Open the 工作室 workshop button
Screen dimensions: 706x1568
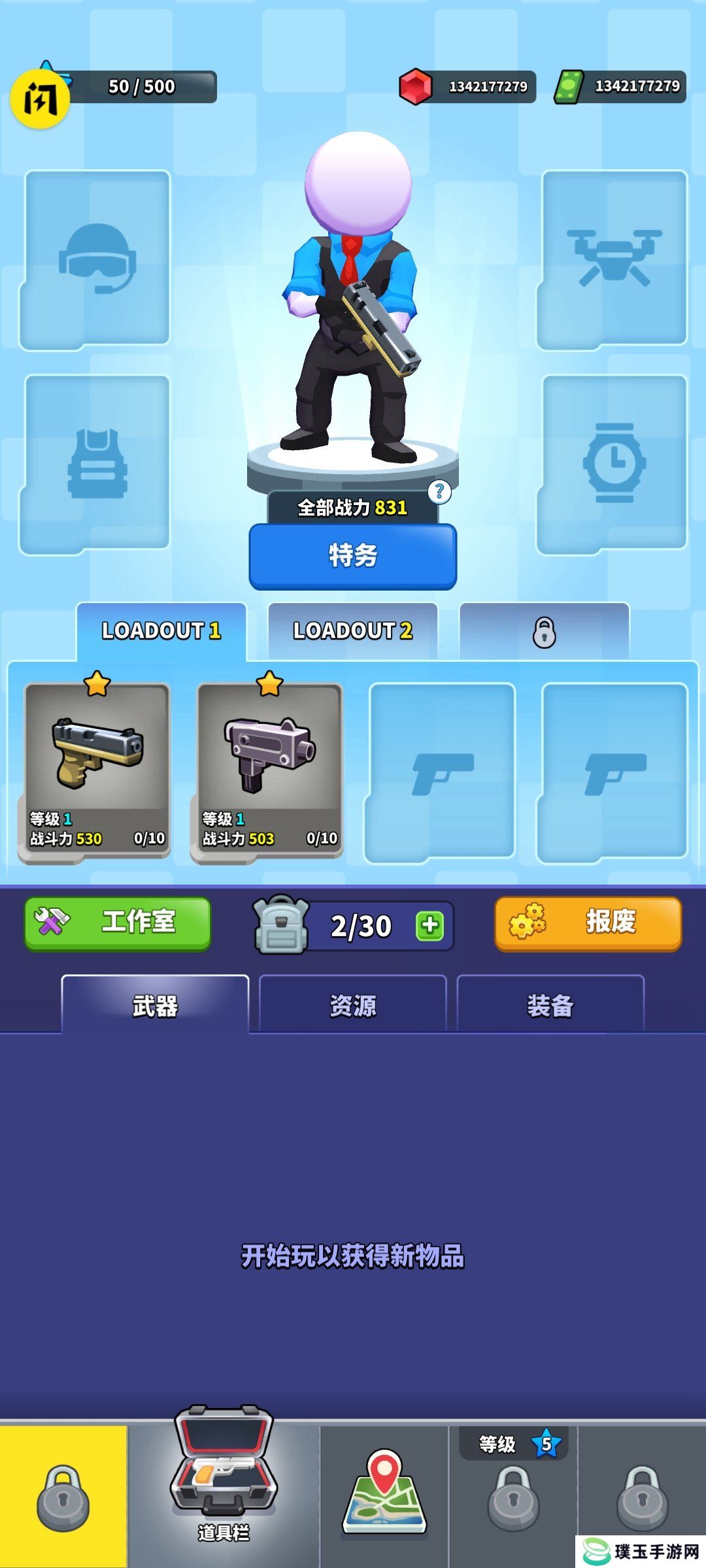click(118, 923)
